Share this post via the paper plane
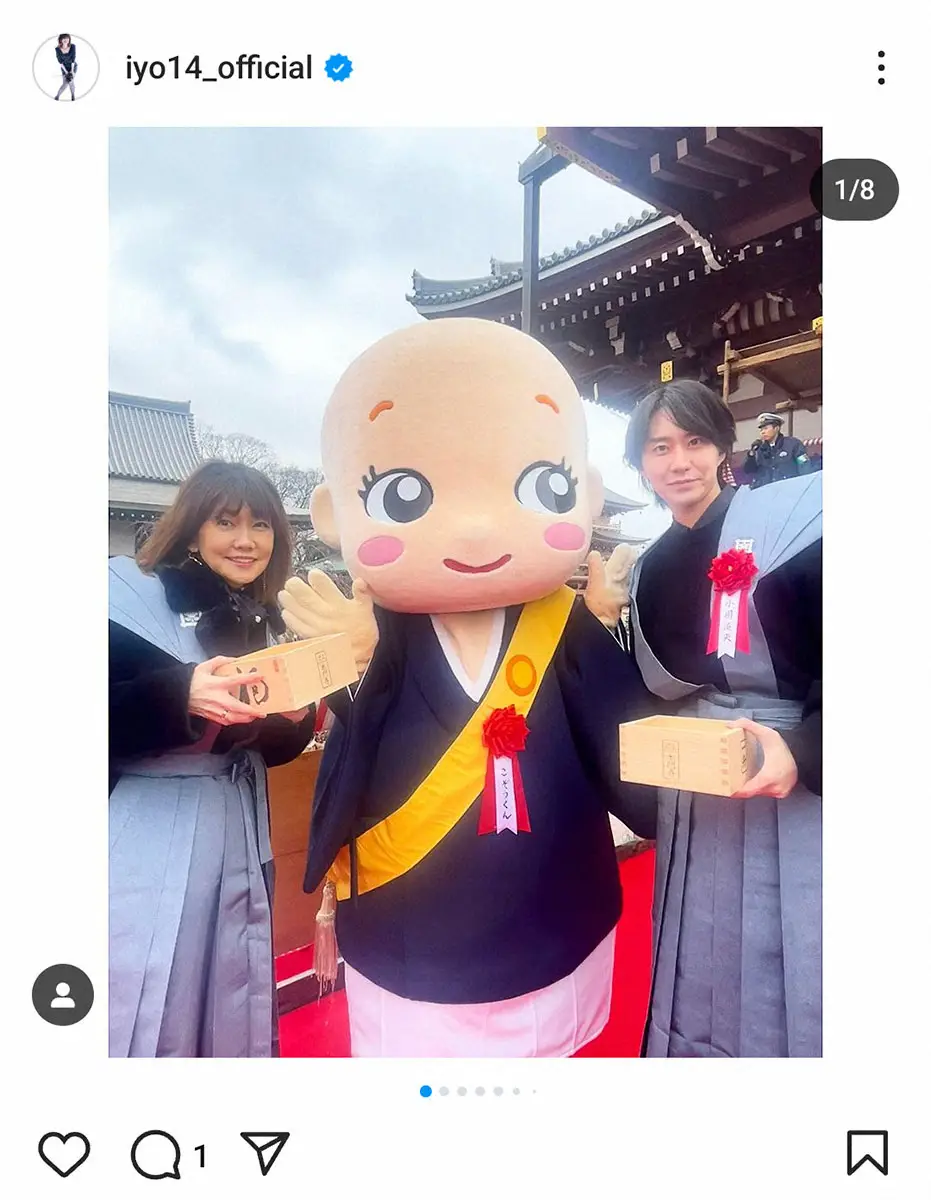Image resolution: width=931 pixels, height=1200 pixels. point(265,1153)
